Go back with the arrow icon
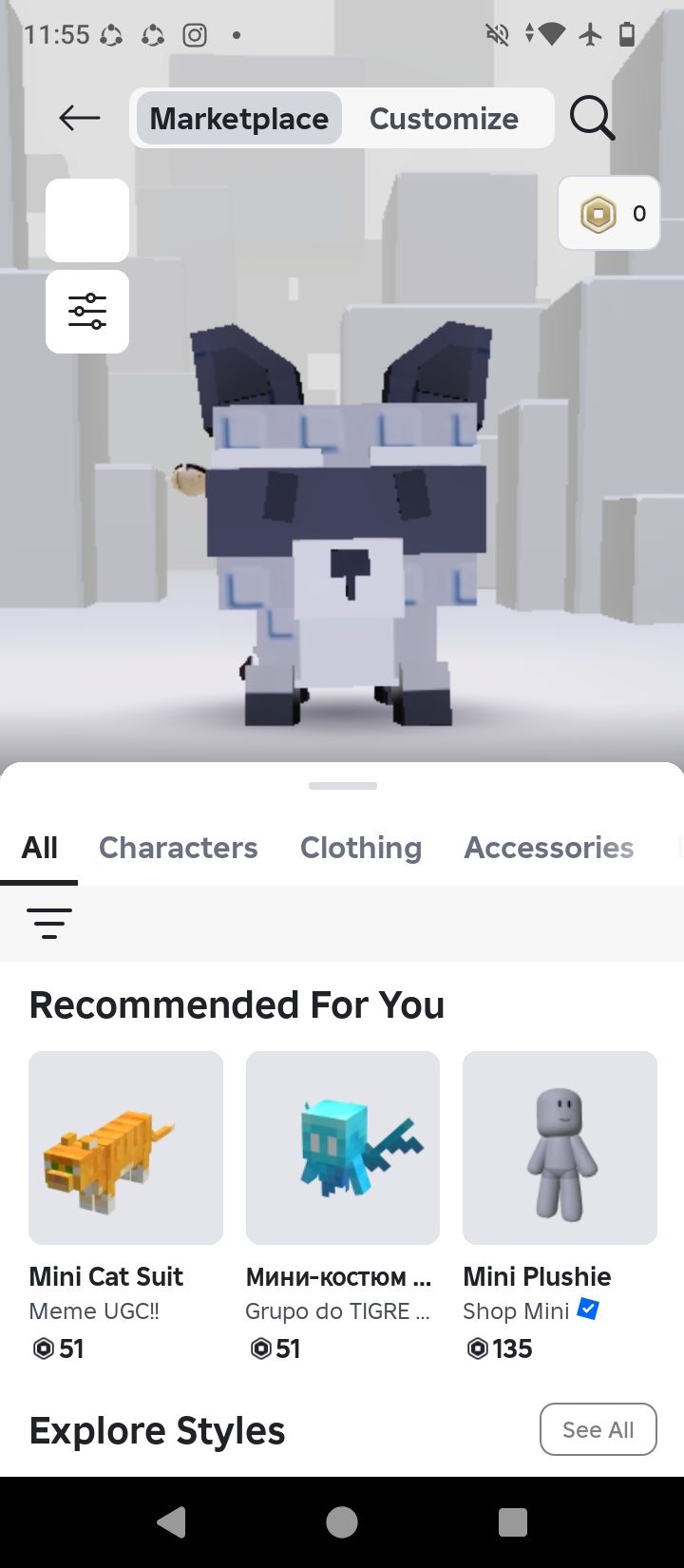This screenshot has width=684, height=1568. coord(79,118)
